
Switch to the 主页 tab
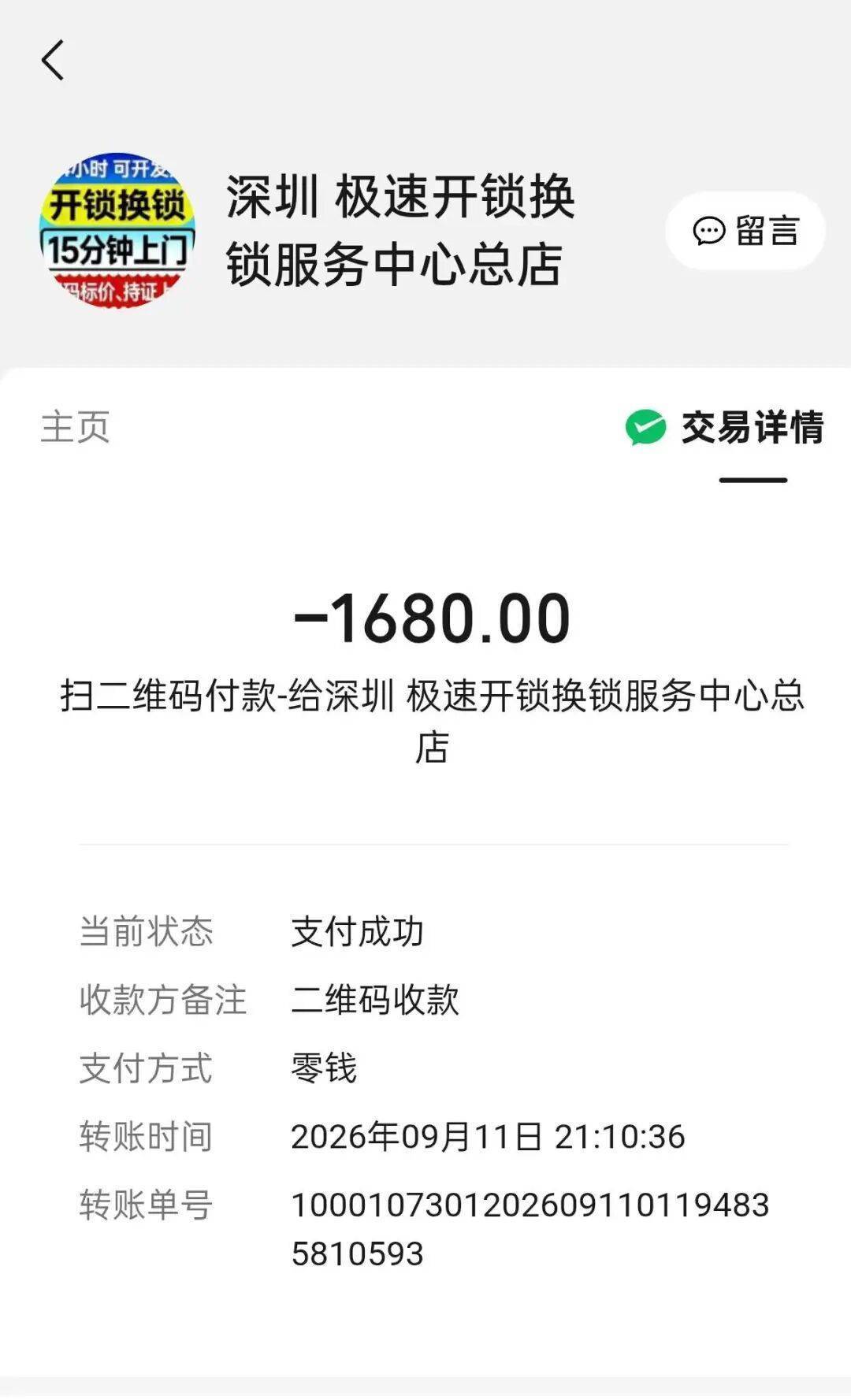[75, 427]
